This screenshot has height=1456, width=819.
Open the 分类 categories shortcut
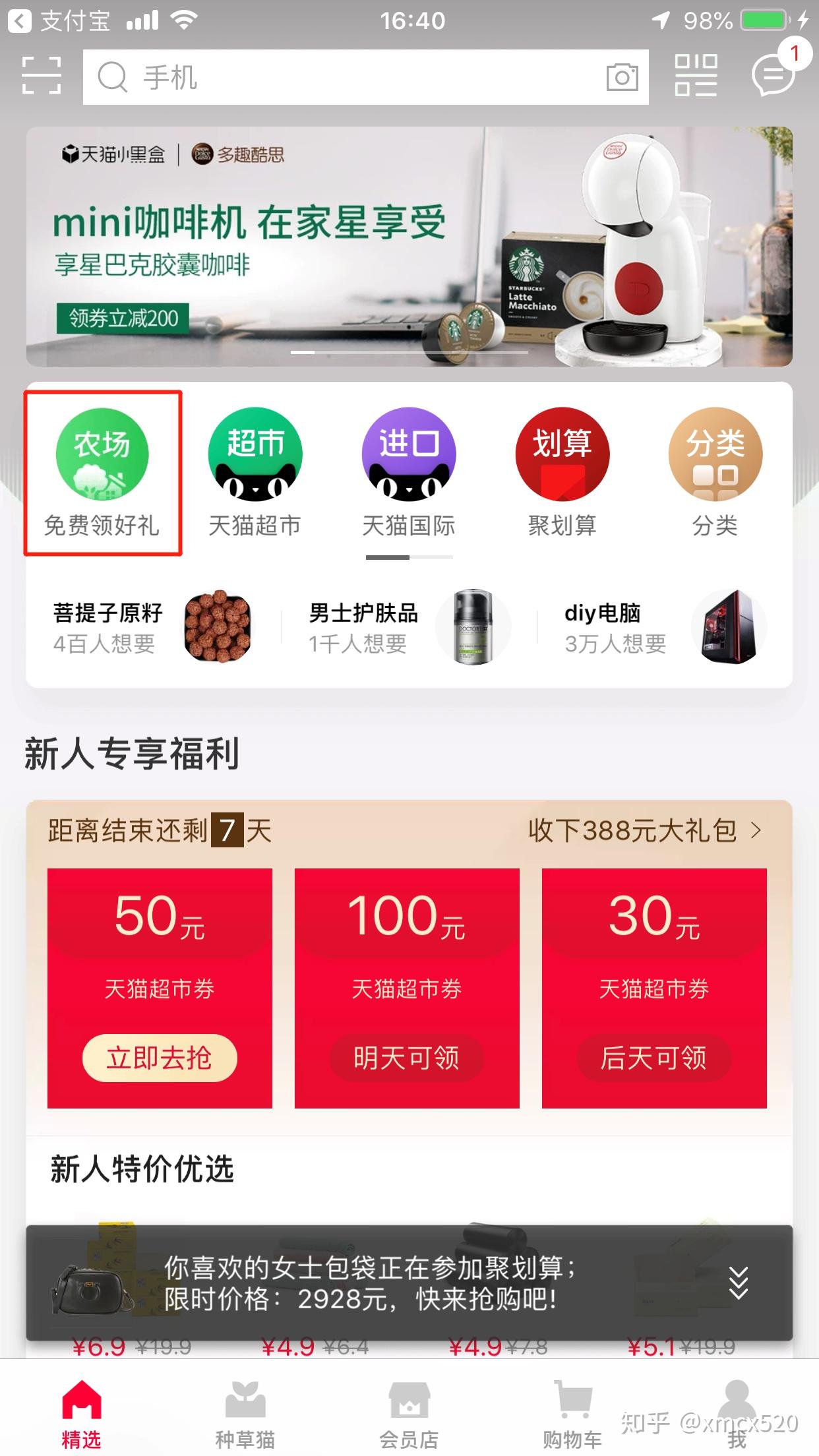715,473
